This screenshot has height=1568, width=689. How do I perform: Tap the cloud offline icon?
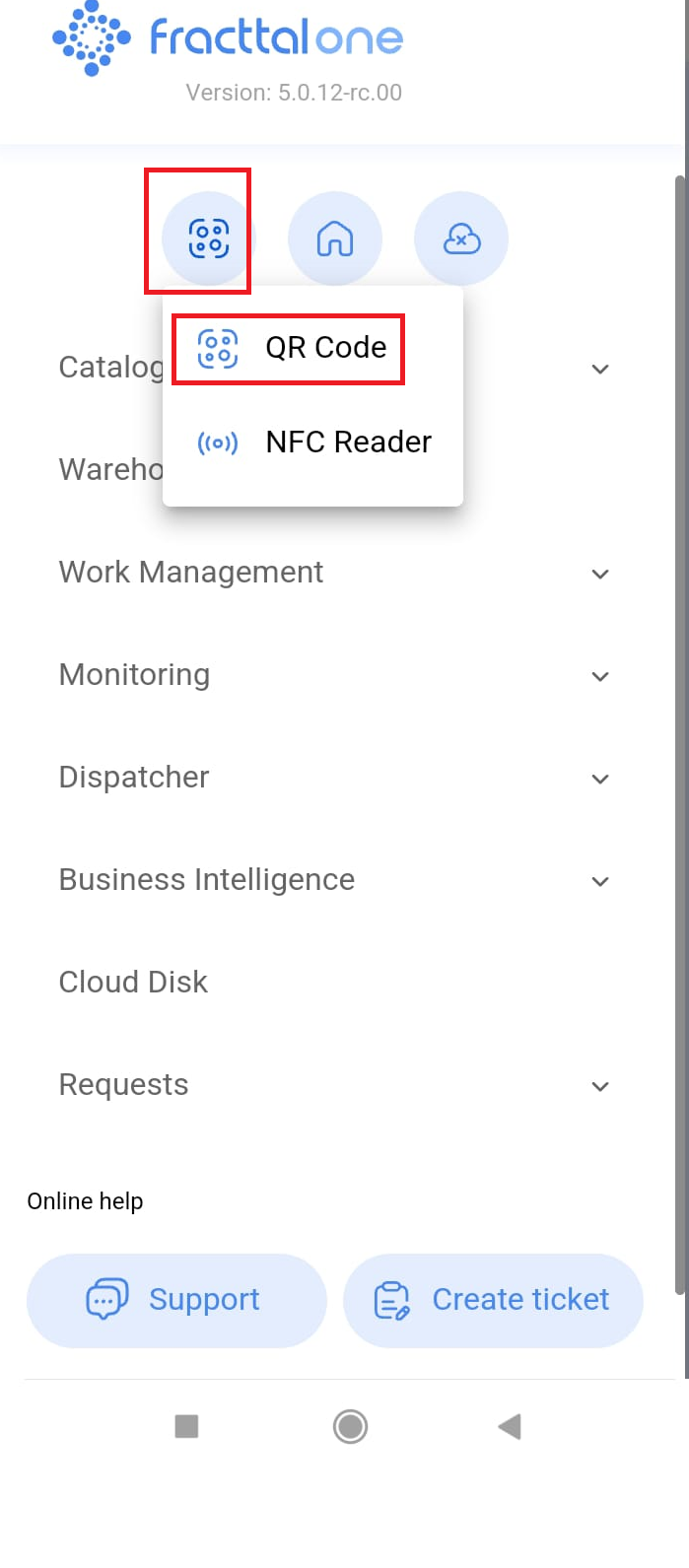[x=461, y=239]
